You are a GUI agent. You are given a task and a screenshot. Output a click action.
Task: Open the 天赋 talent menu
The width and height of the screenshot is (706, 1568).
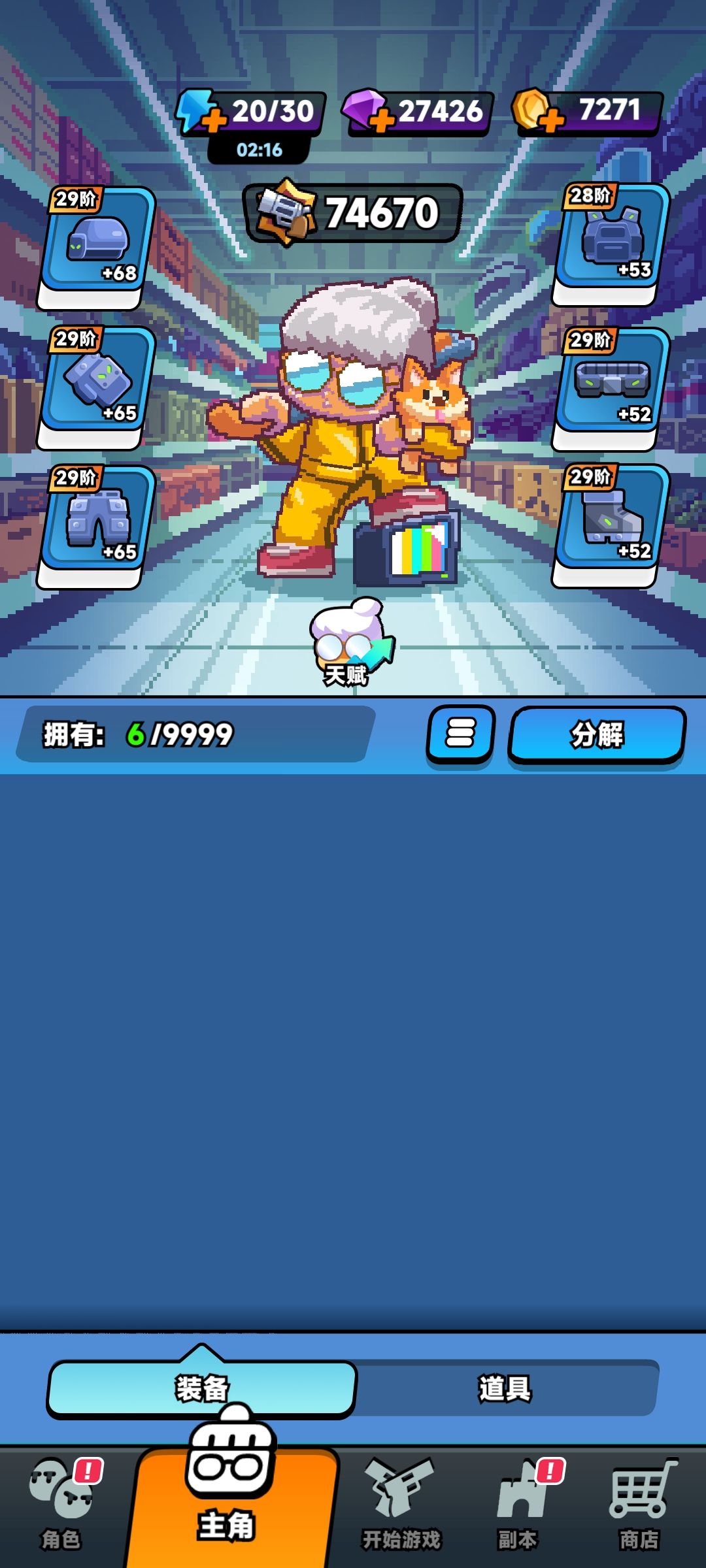coord(350,644)
